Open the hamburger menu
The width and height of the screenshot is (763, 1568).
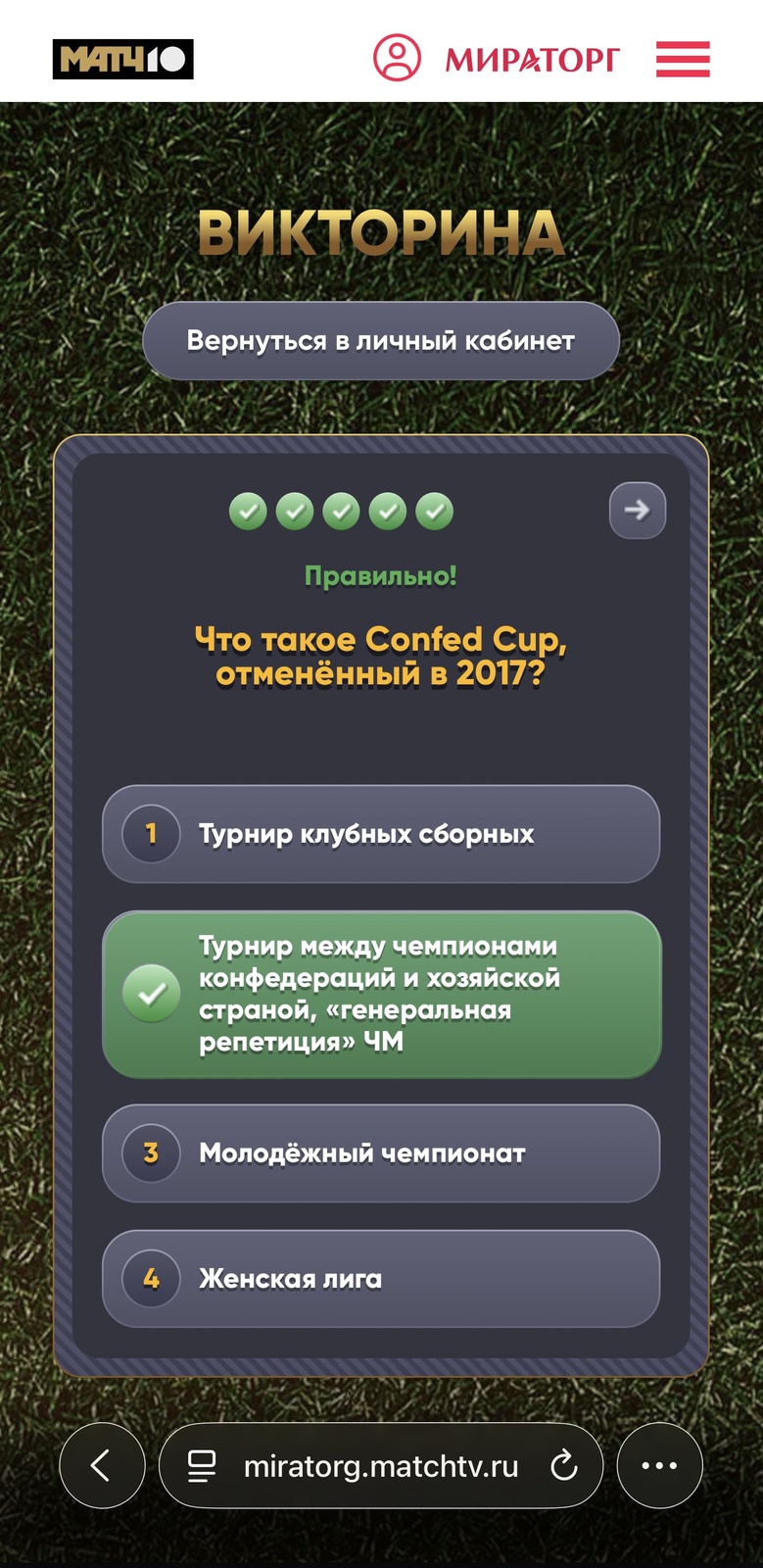click(x=683, y=59)
